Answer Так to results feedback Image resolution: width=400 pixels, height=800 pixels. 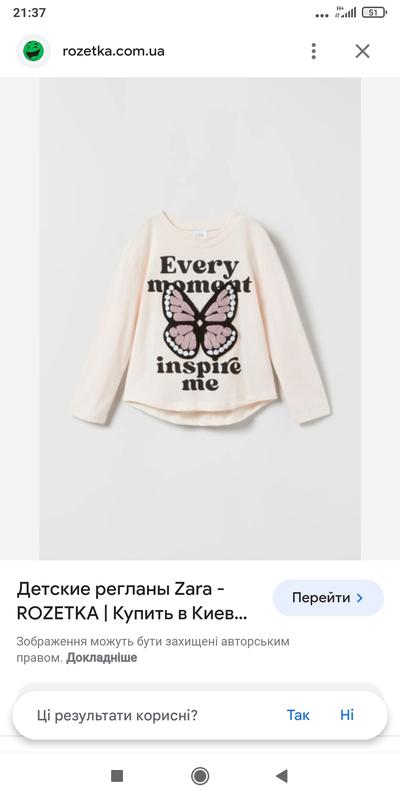[298, 715]
